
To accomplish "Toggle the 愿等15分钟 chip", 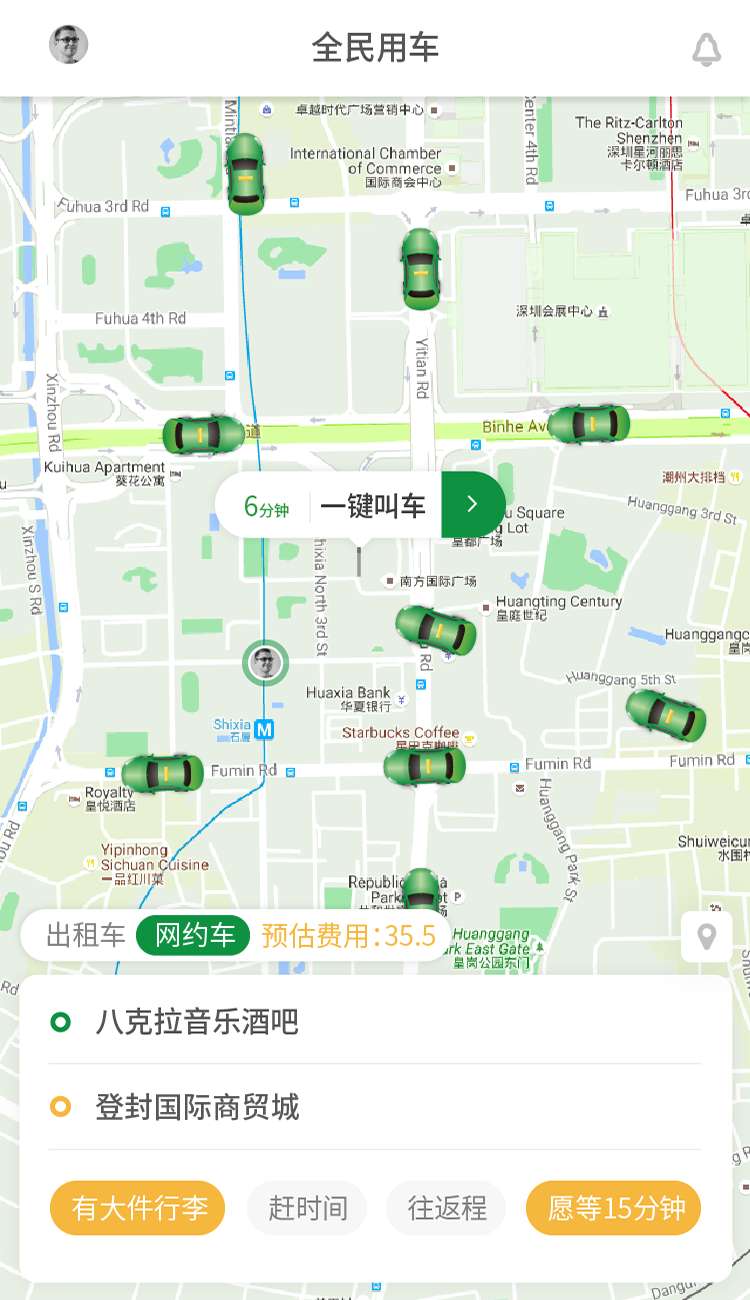I will pos(614,1208).
